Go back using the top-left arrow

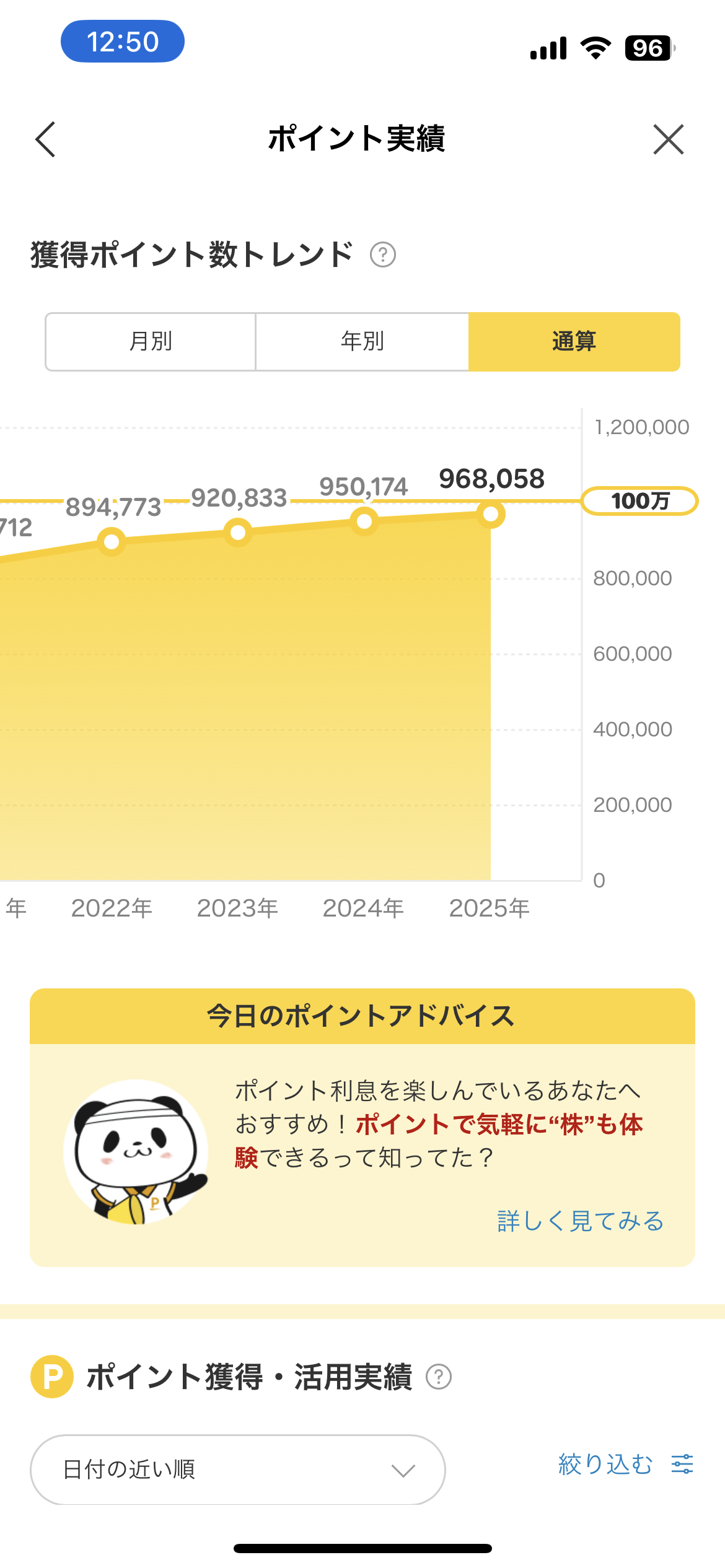pos(45,139)
